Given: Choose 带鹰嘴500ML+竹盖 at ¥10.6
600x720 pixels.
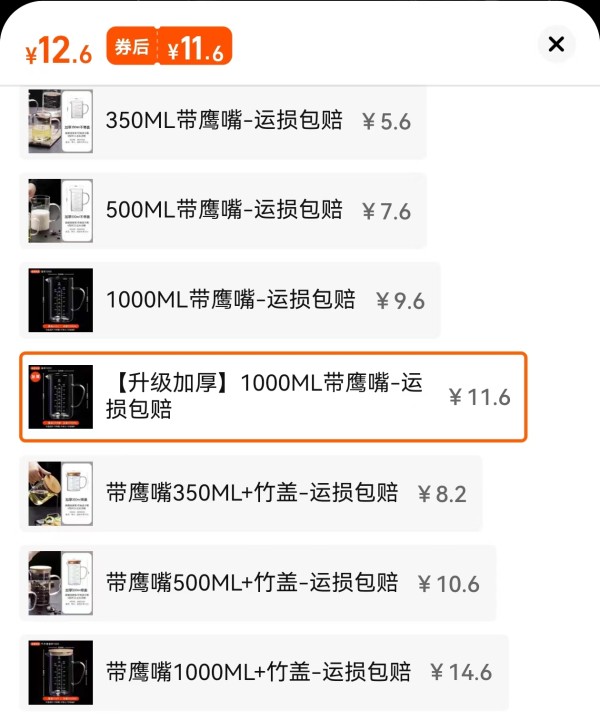Looking at the screenshot, I should point(257,583).
